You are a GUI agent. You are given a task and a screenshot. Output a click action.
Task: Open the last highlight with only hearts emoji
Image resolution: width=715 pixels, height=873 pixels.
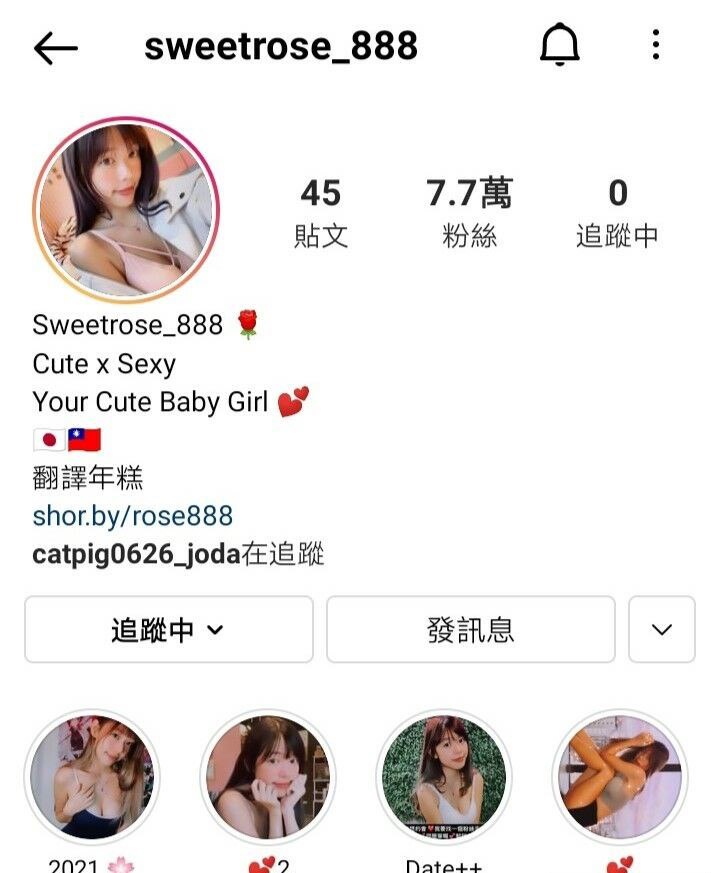click(x=619, y=777)
